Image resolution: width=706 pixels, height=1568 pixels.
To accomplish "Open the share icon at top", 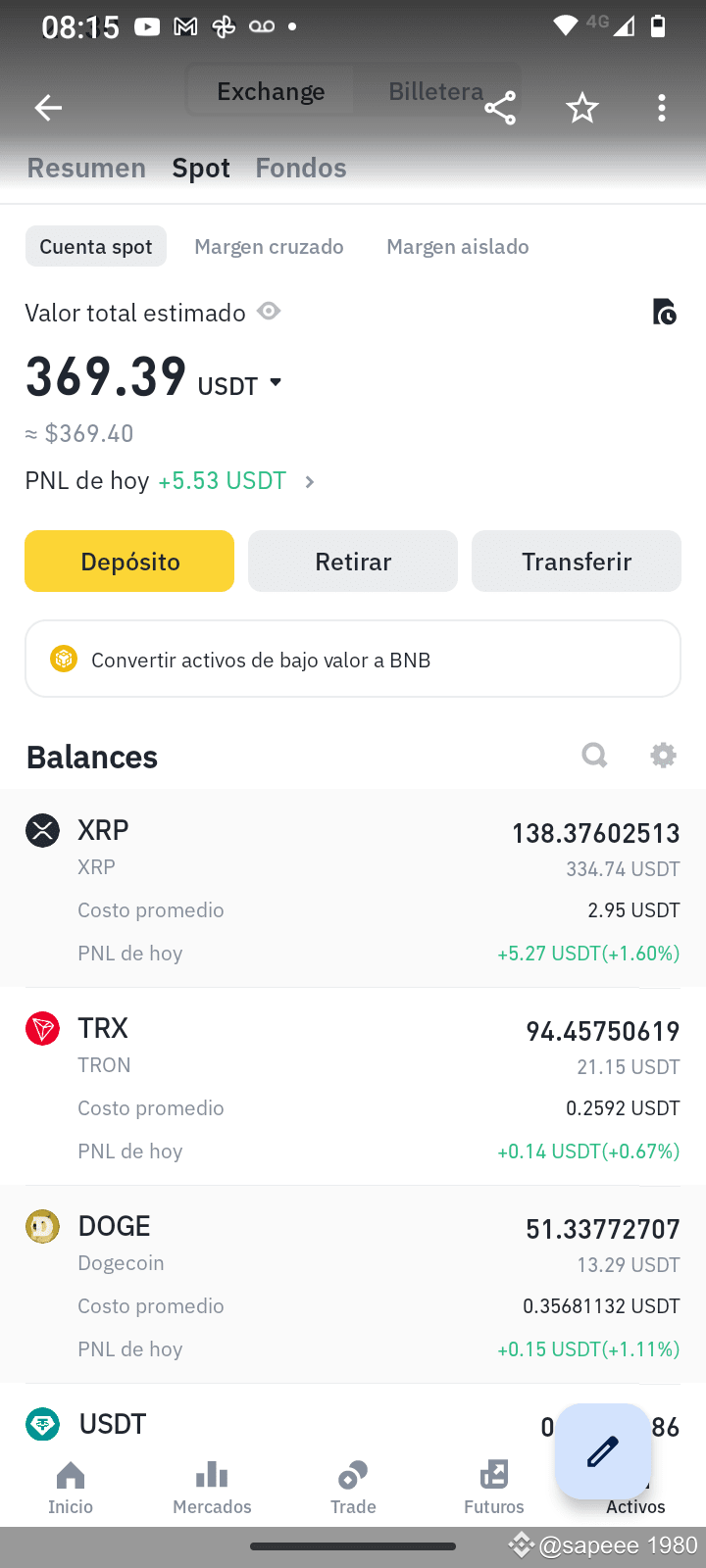I will (x=500, y=108).
